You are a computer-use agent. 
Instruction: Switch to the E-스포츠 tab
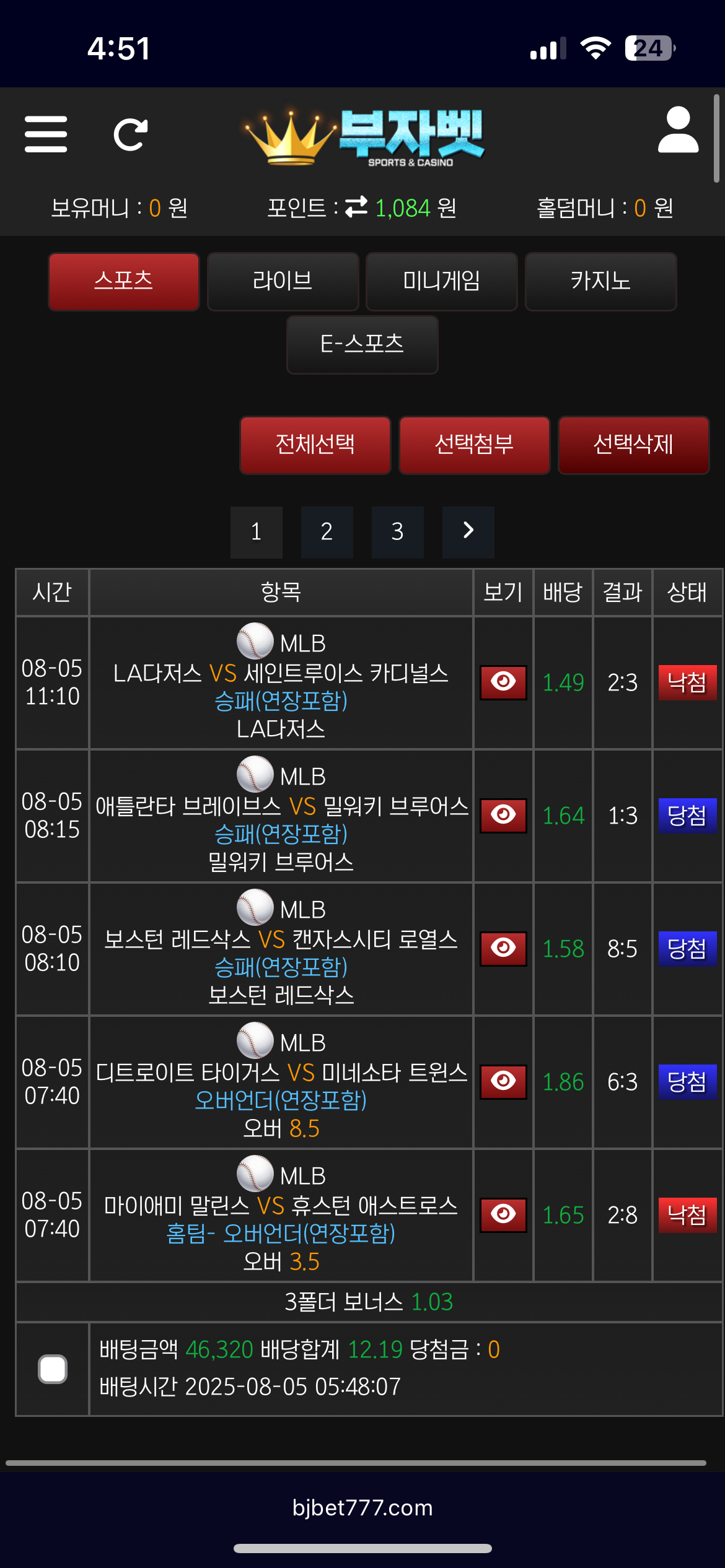point(362,344)
